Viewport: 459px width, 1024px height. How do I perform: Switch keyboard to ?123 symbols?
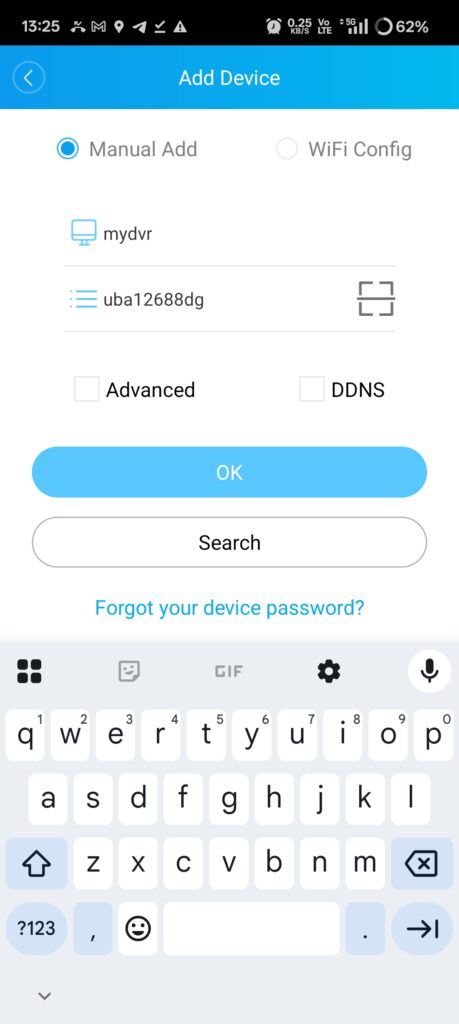(x=37, y=928)
